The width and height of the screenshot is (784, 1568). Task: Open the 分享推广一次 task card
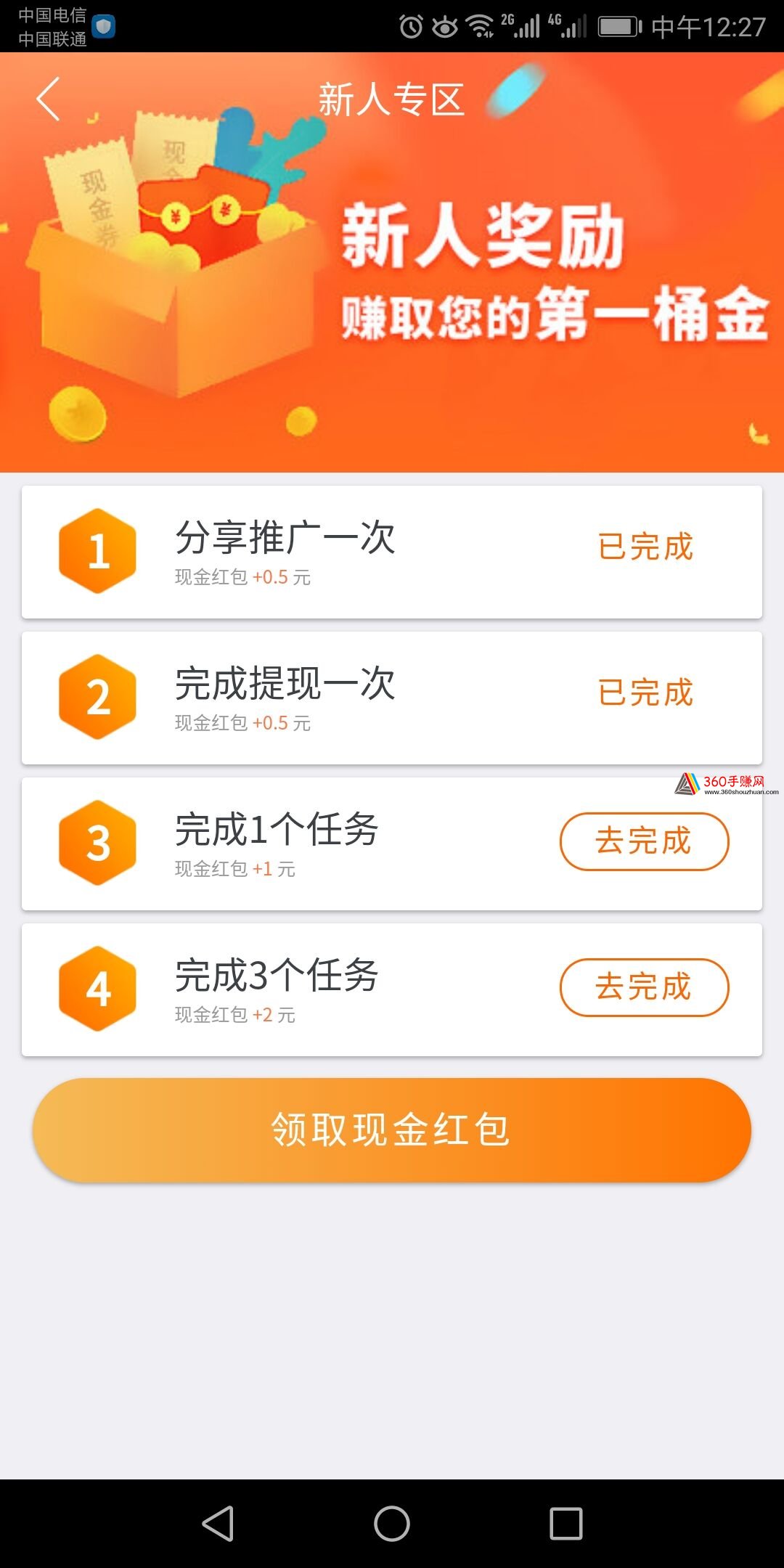392,552
